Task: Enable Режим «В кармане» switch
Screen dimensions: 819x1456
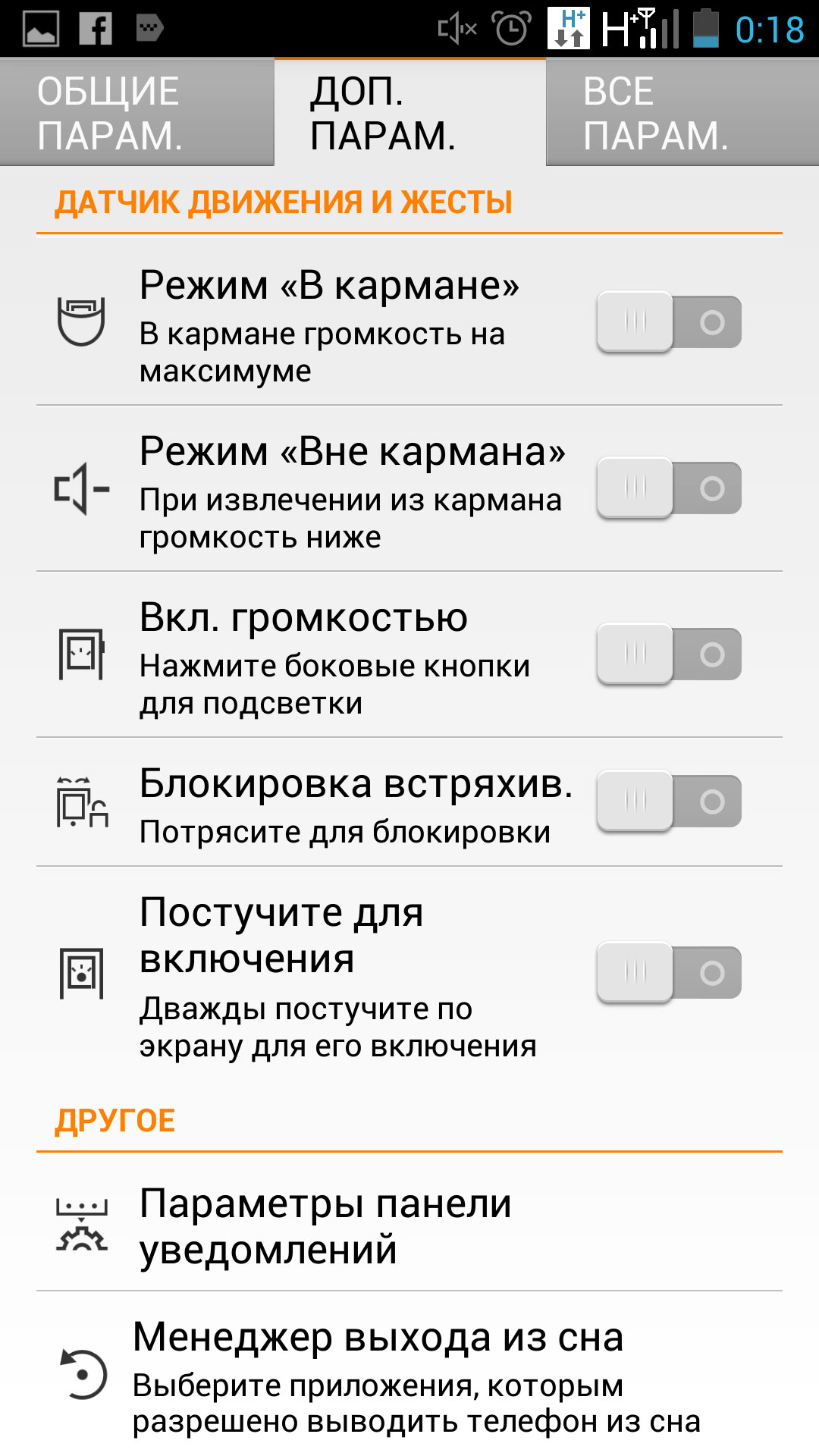Action: 669,322
